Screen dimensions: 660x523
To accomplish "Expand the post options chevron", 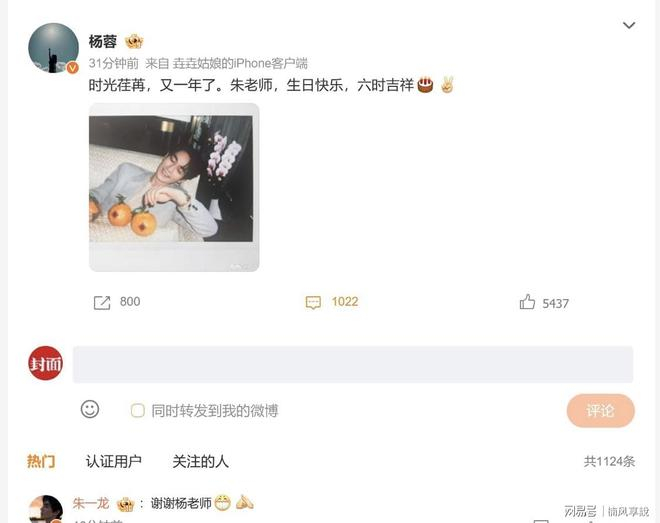I will (628, 25).
